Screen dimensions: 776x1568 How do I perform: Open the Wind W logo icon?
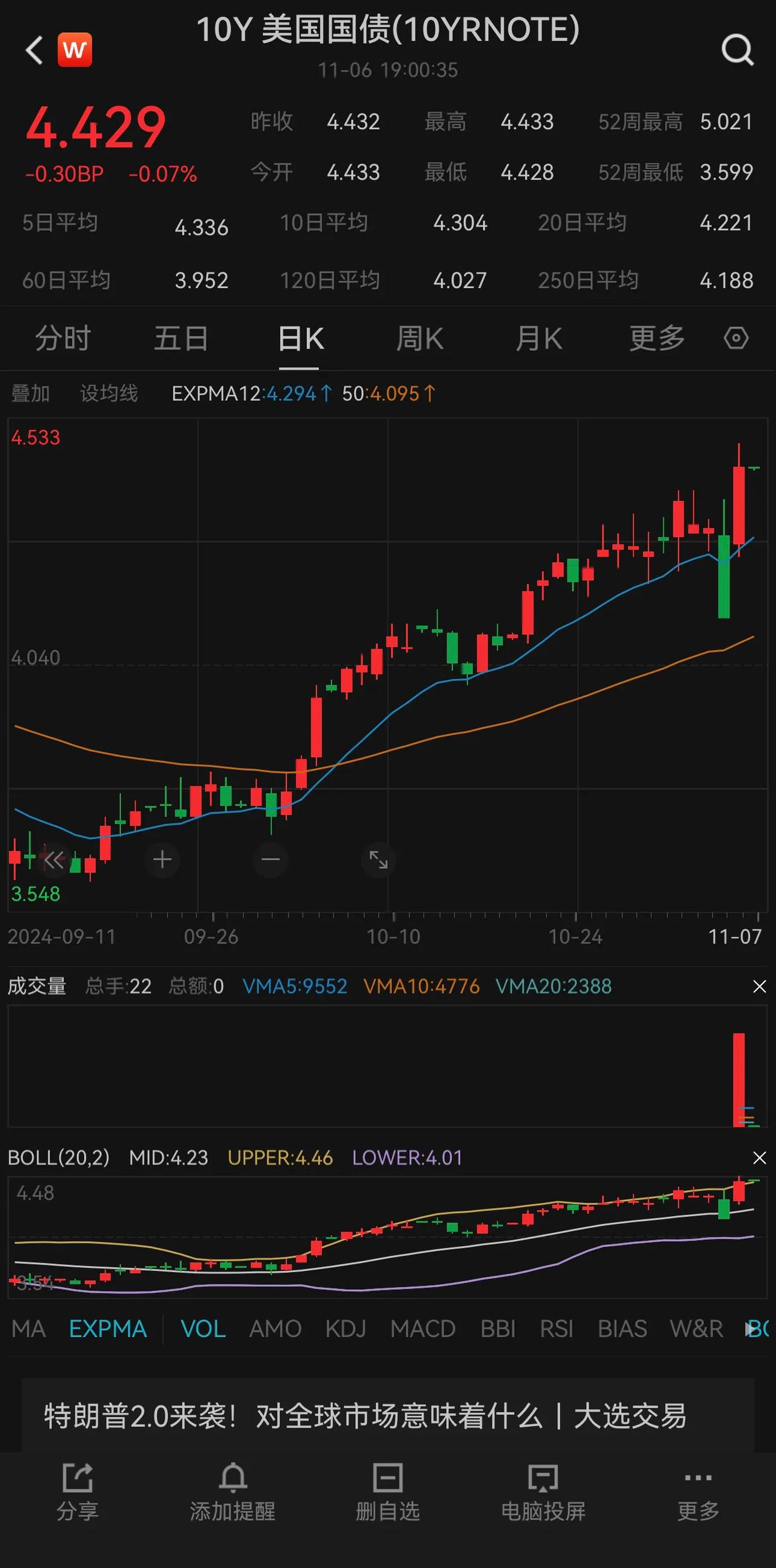pyautogui.click(x=75, y=49)
